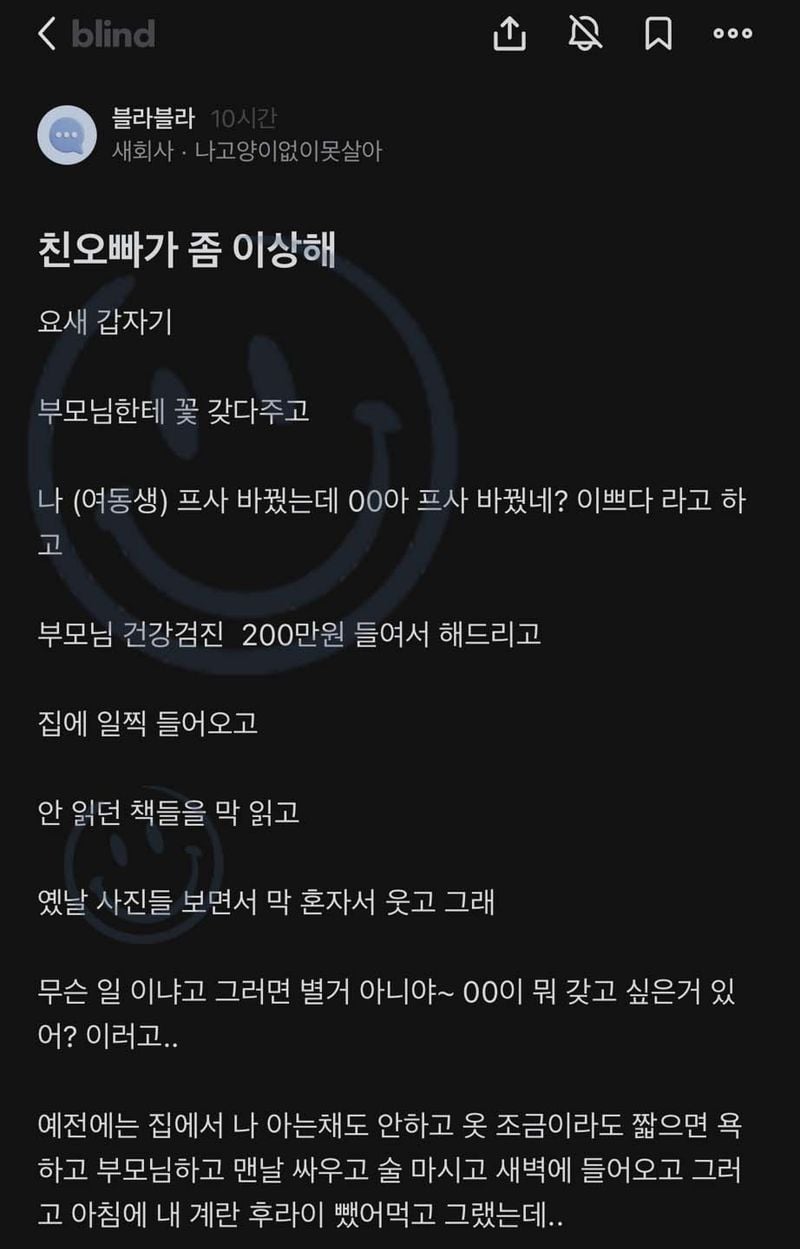The width and height of the screenshot is (800, 1249).
Task: Open the three-dot overflow menu
Action: [x=732, y=34]
